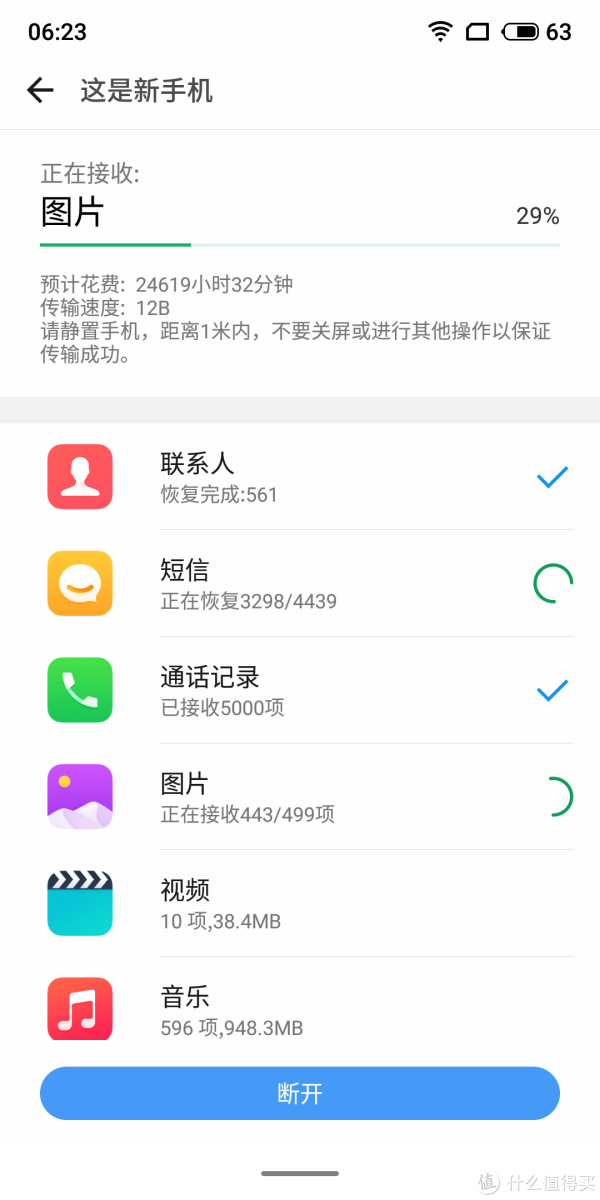The height and width of the screenshot is (1200, 600).
Task: Tap the 断开 disconnect button
Action: (x=300, y=1093)
